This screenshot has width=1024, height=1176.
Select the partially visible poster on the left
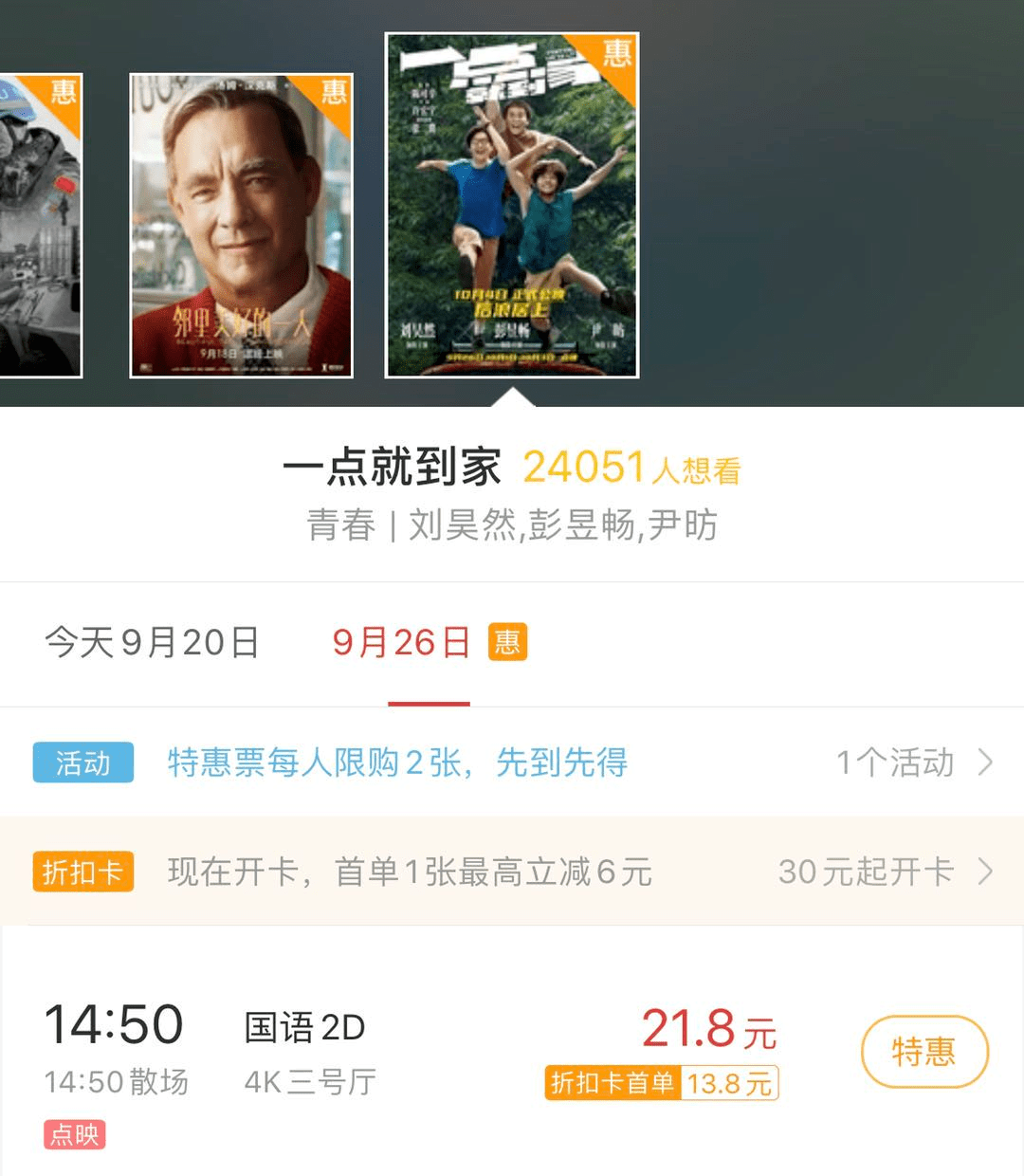coord(40,226)
